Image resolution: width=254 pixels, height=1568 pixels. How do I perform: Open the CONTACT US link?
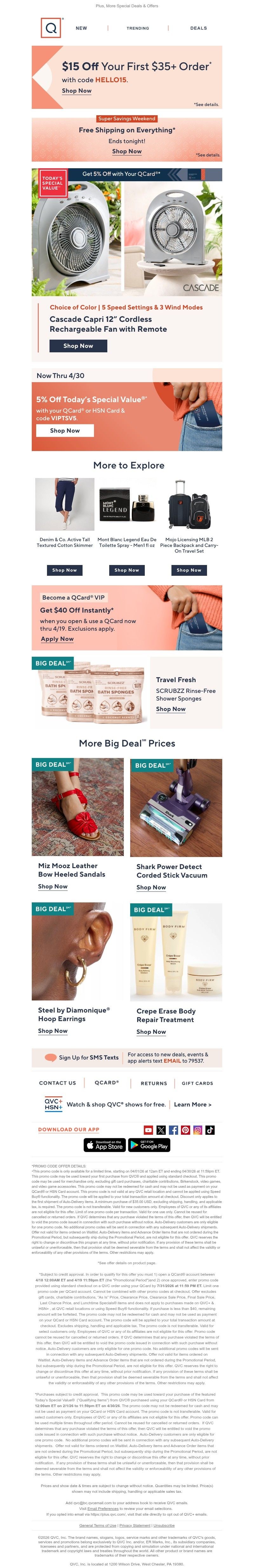[x=57, y=1083]
